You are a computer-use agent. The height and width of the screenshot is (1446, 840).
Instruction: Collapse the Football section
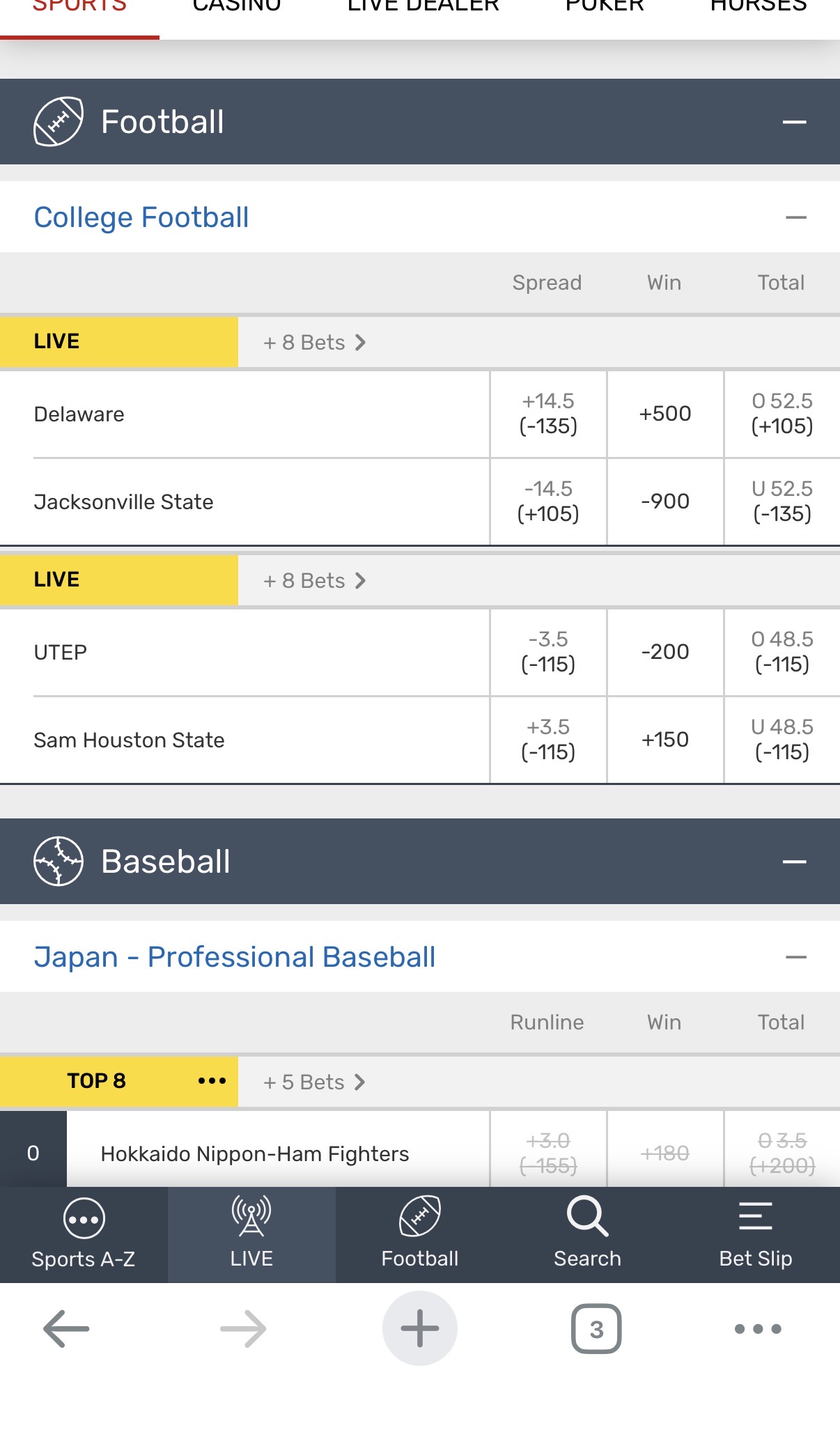coord(794,122)
